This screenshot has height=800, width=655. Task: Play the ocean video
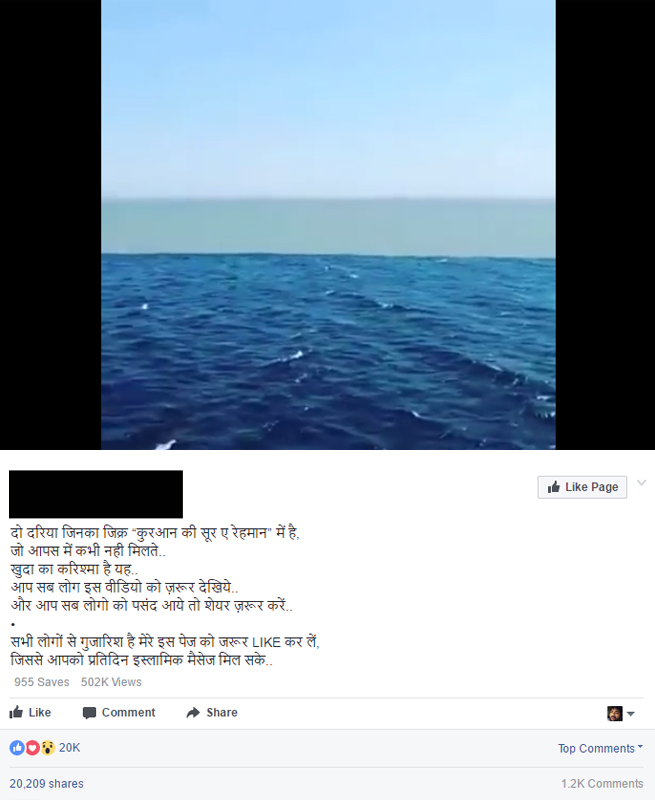(x=328, y=225)
